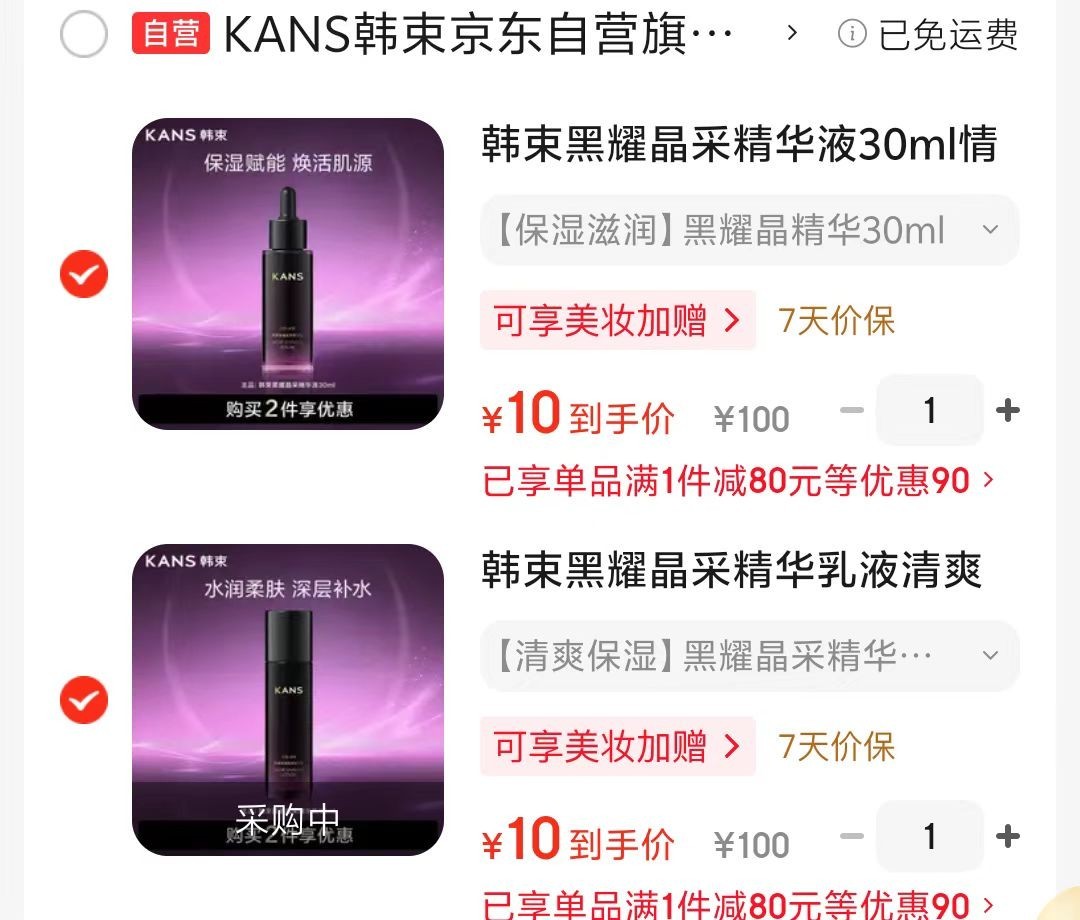The width and height of the screenshot is (1080, 920).
Task: Change the 【保湿滋润】黑耀晶精华30ml specification
Action: tap(750, 230)
